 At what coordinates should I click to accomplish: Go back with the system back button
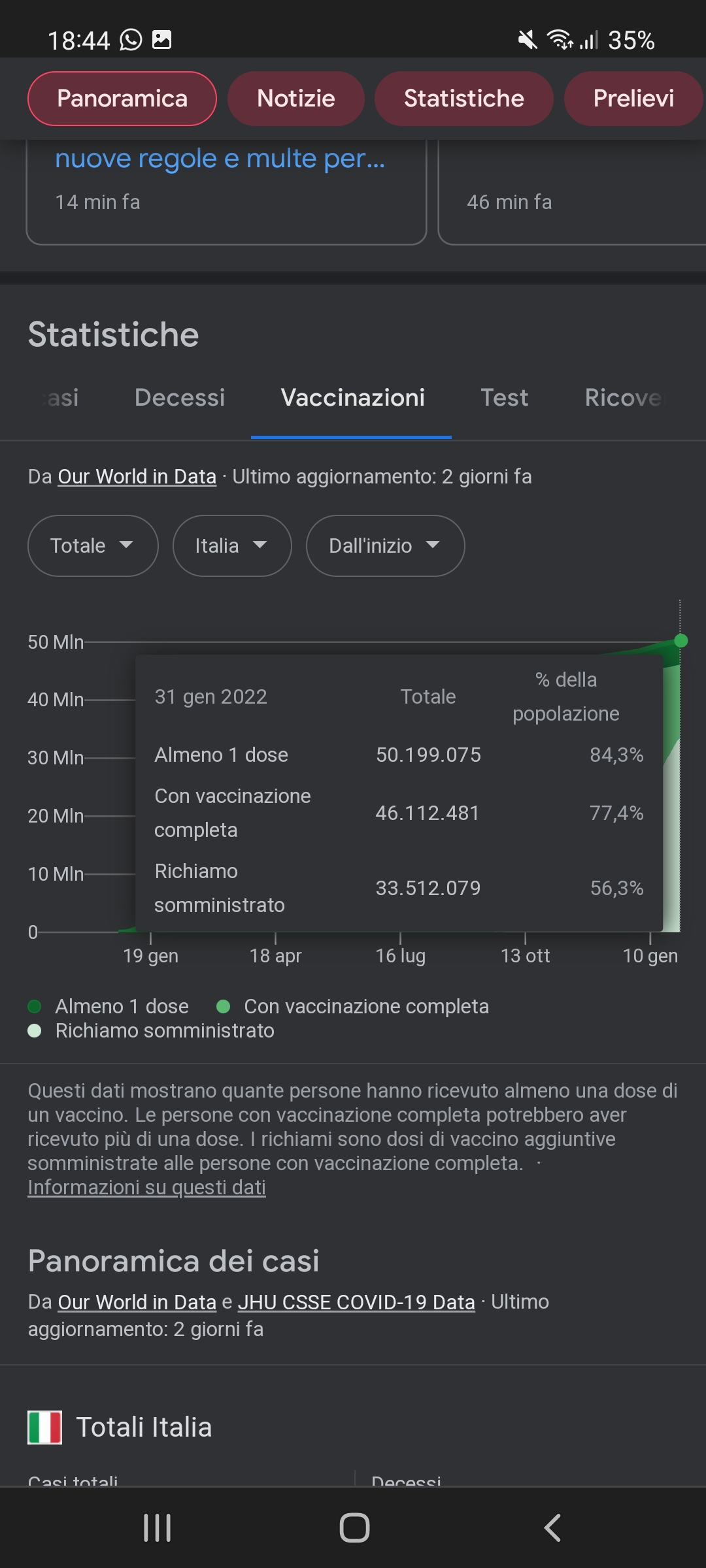click(x=552, y=1527)
